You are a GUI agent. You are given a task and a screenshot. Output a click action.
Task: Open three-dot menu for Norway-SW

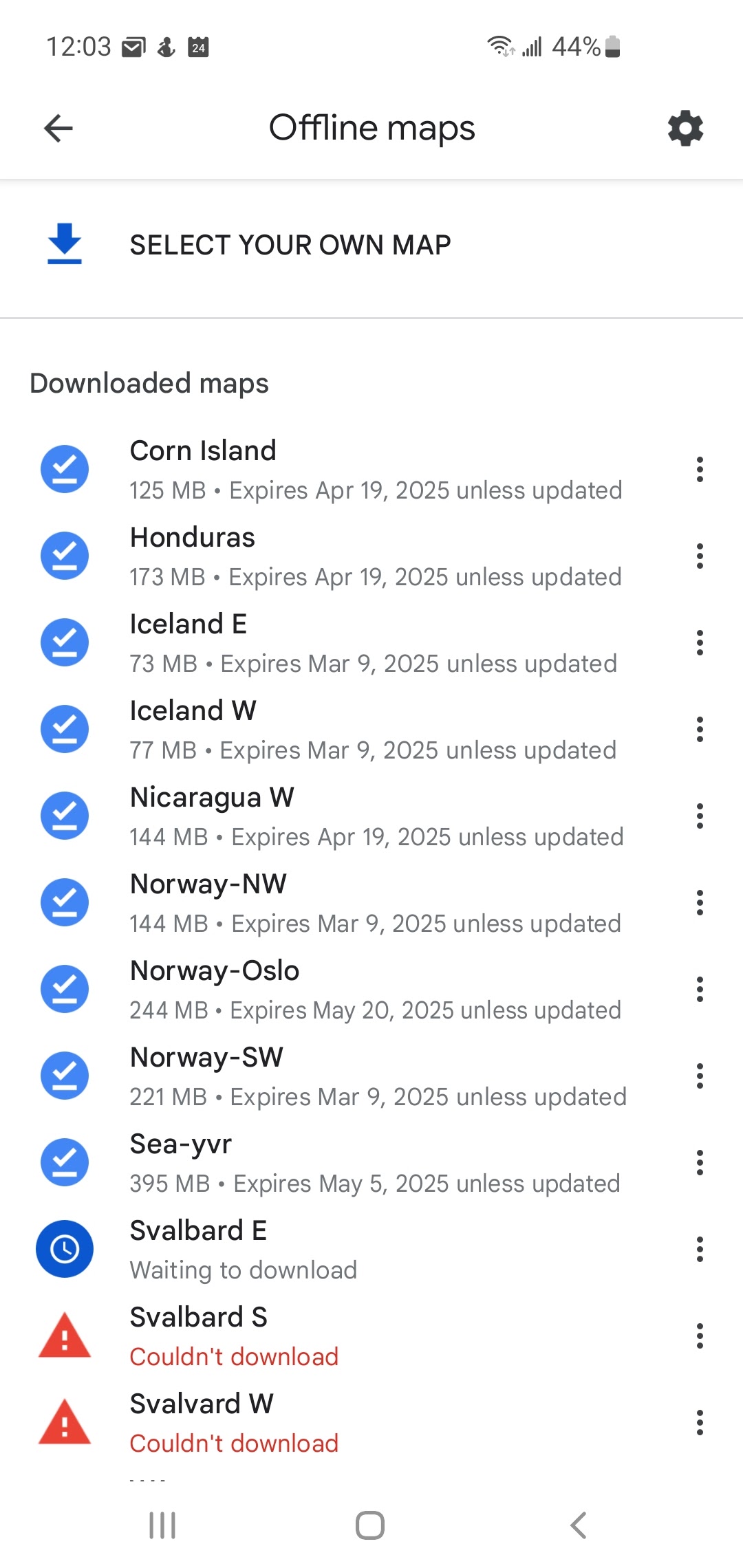click(x=700, y=1076)
